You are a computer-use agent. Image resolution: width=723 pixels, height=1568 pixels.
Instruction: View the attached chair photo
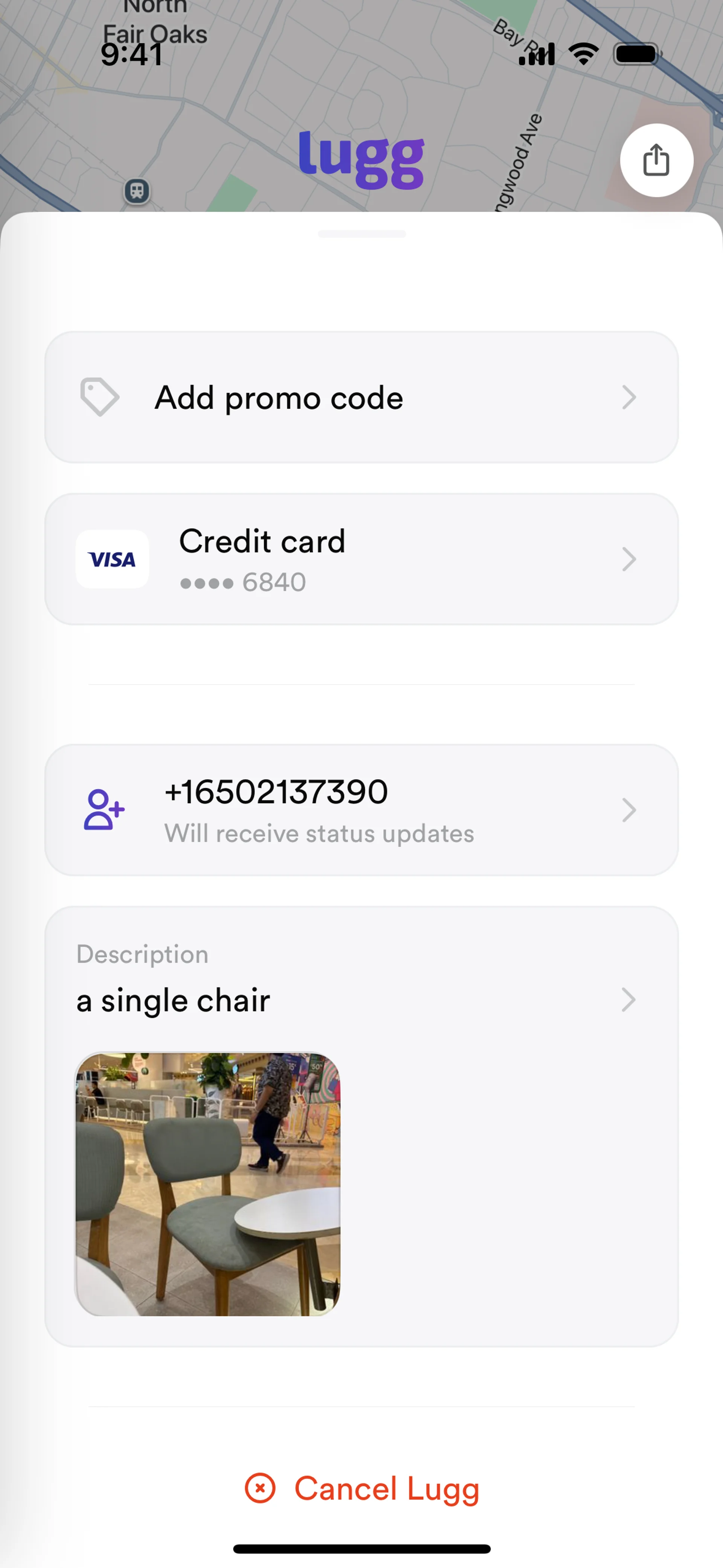point(207,1184)
